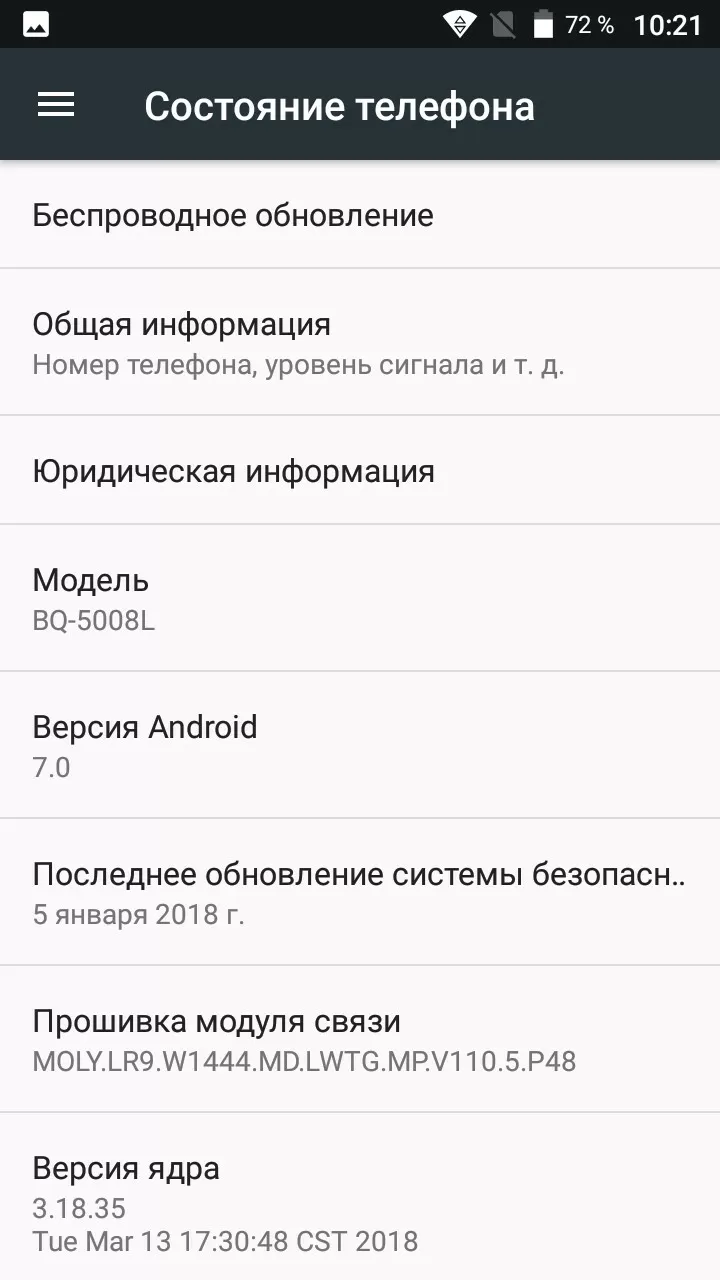This screenshot has width=720, height=1280.
Task: Open Общая информация row
Action: [360, 342]
